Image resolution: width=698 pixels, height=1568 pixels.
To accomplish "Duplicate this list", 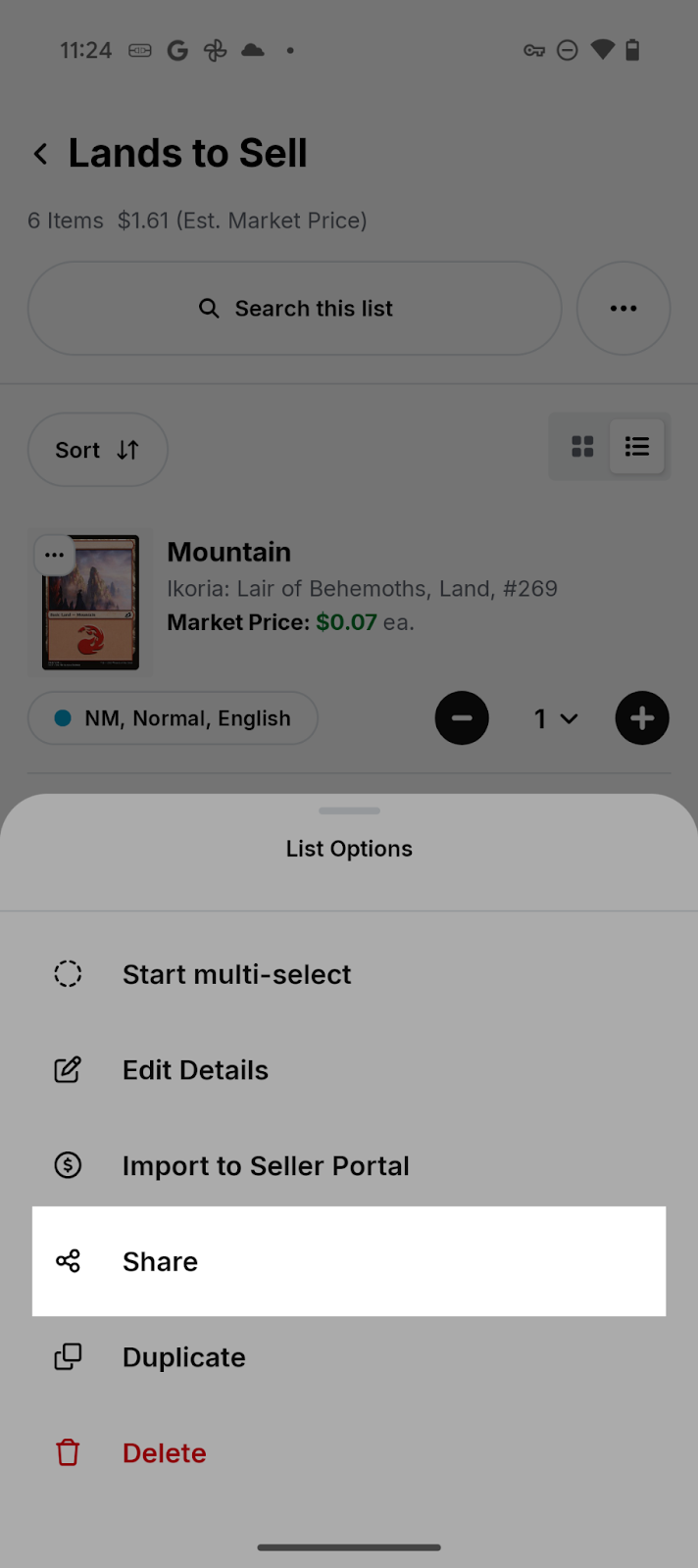I will pos(183,1357).
